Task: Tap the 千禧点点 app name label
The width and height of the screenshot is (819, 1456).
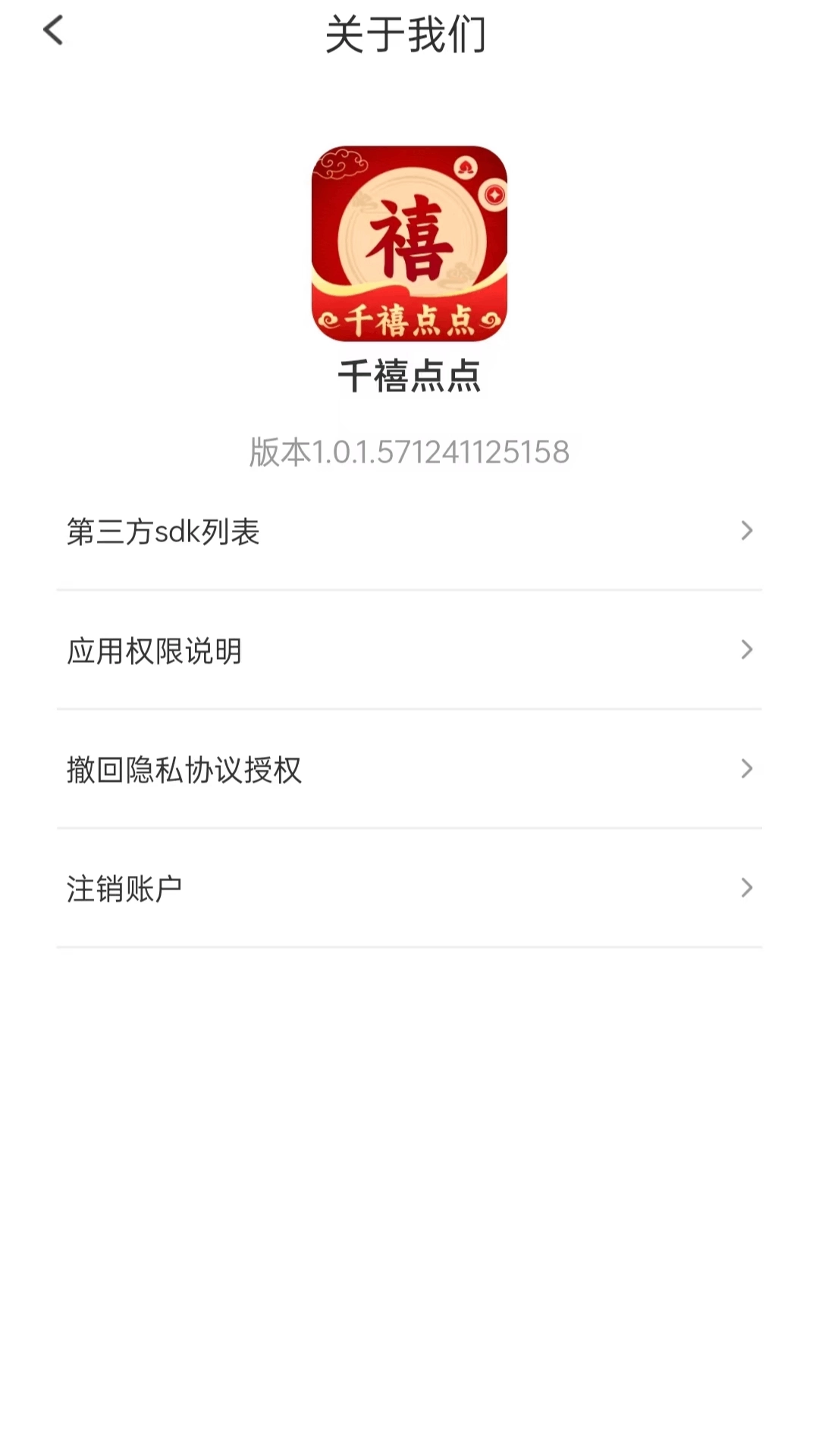Action: [409, 378]
